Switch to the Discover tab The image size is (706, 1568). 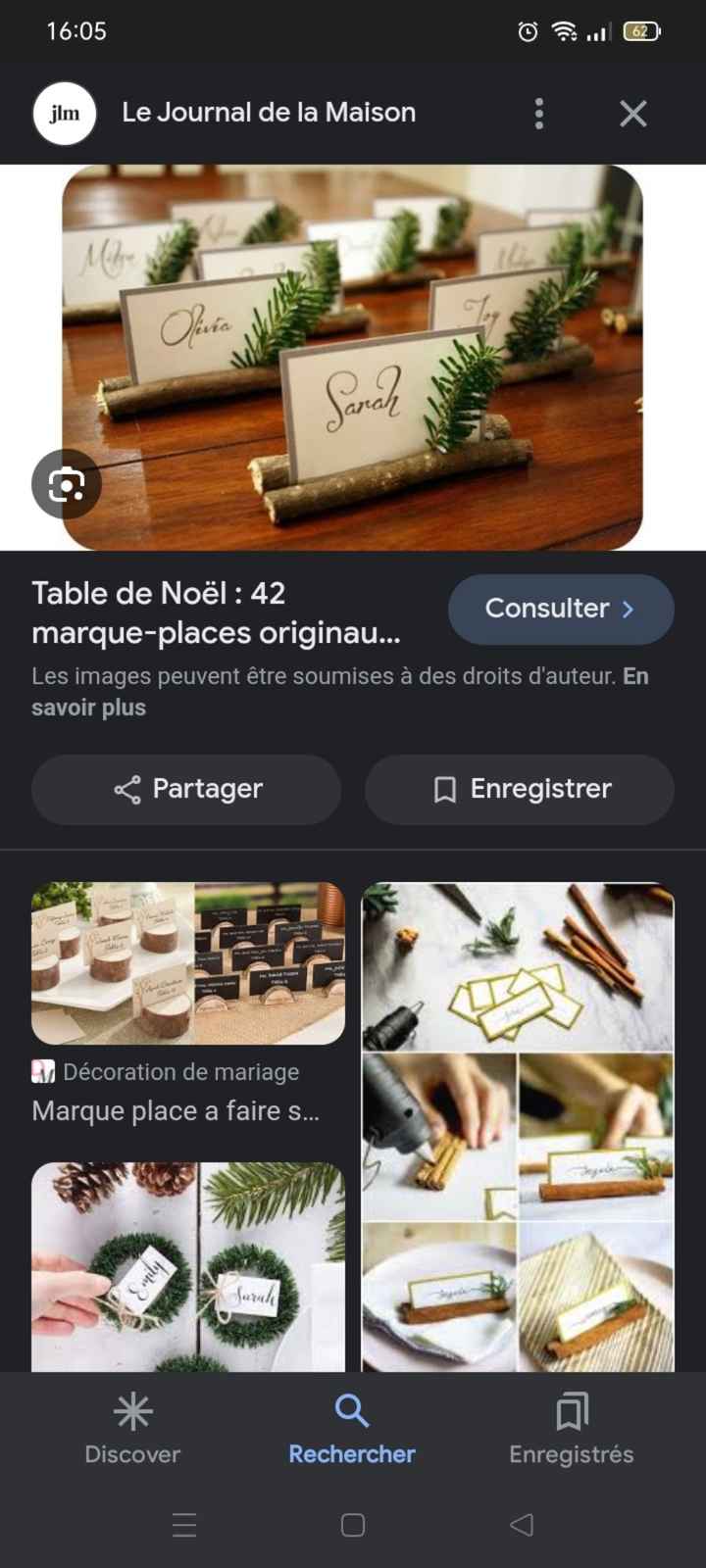pyautogui.click(x=132, y=1429)
